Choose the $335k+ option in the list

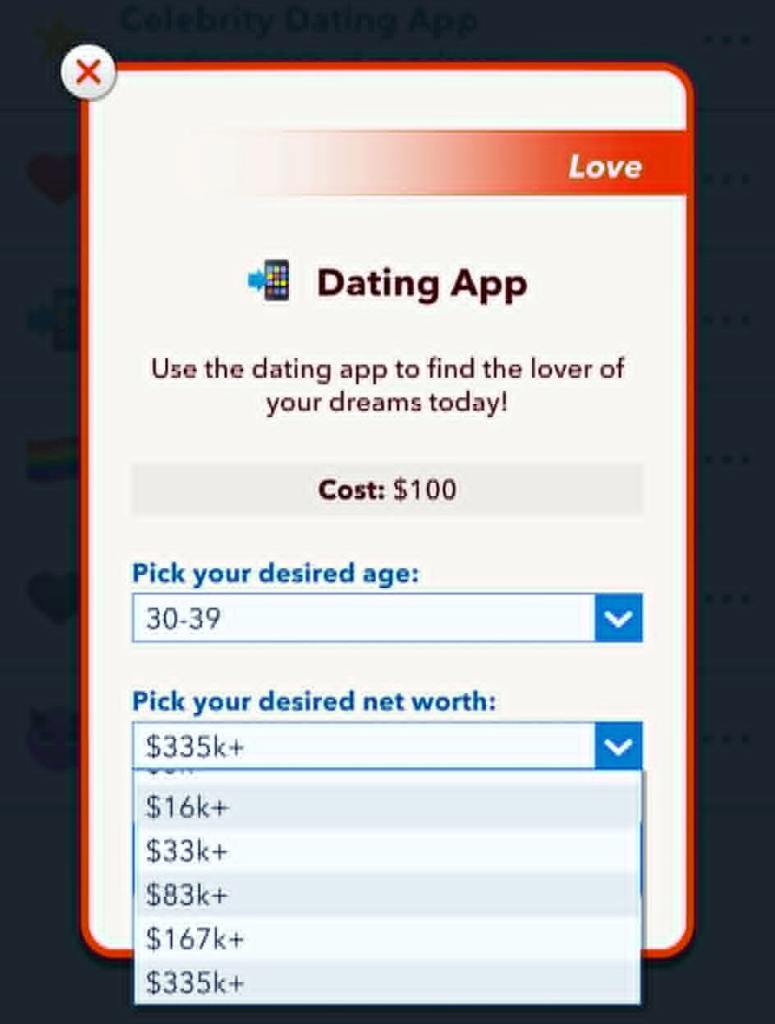coord(386,983)
